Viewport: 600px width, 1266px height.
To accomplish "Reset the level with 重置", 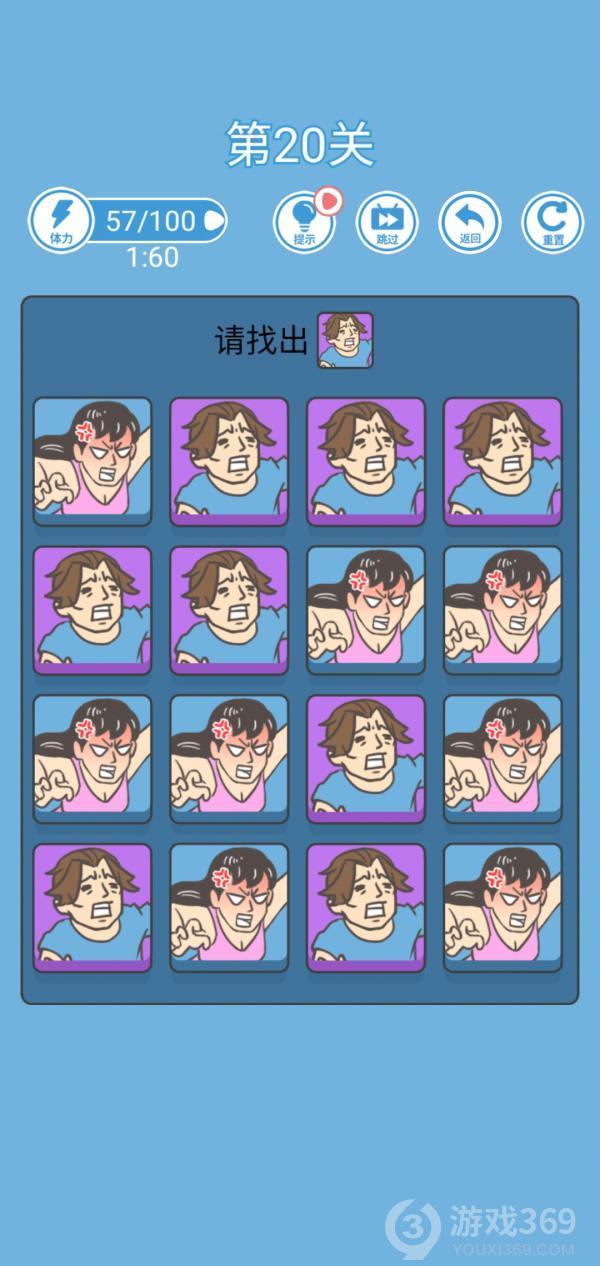I will 552,222.
